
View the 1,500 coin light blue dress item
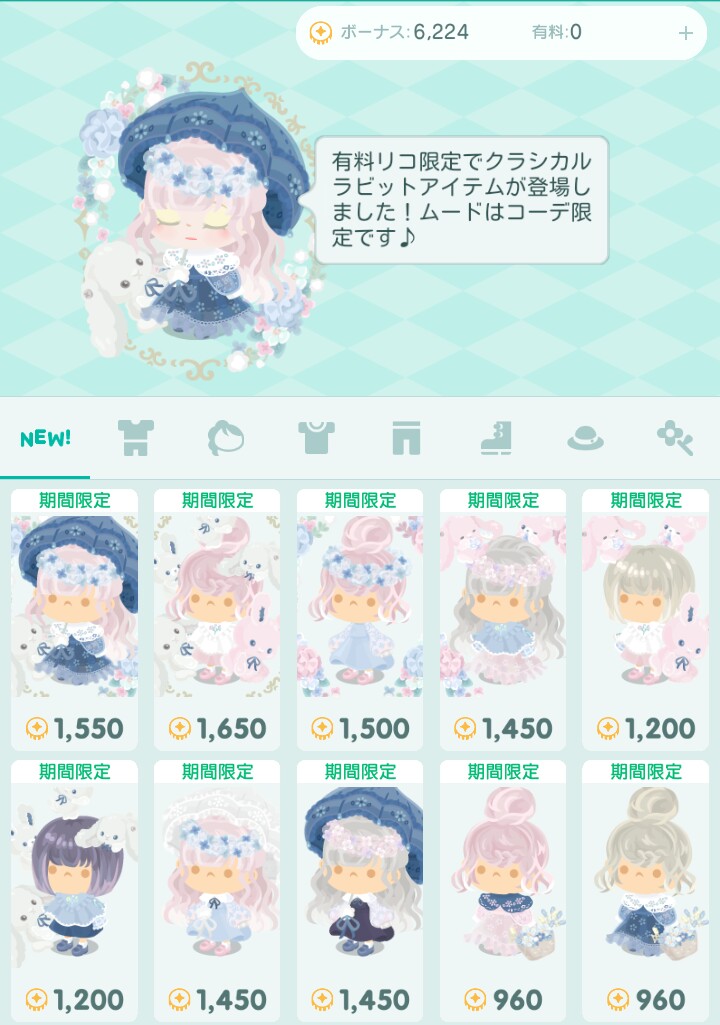(x=360, y=618)
